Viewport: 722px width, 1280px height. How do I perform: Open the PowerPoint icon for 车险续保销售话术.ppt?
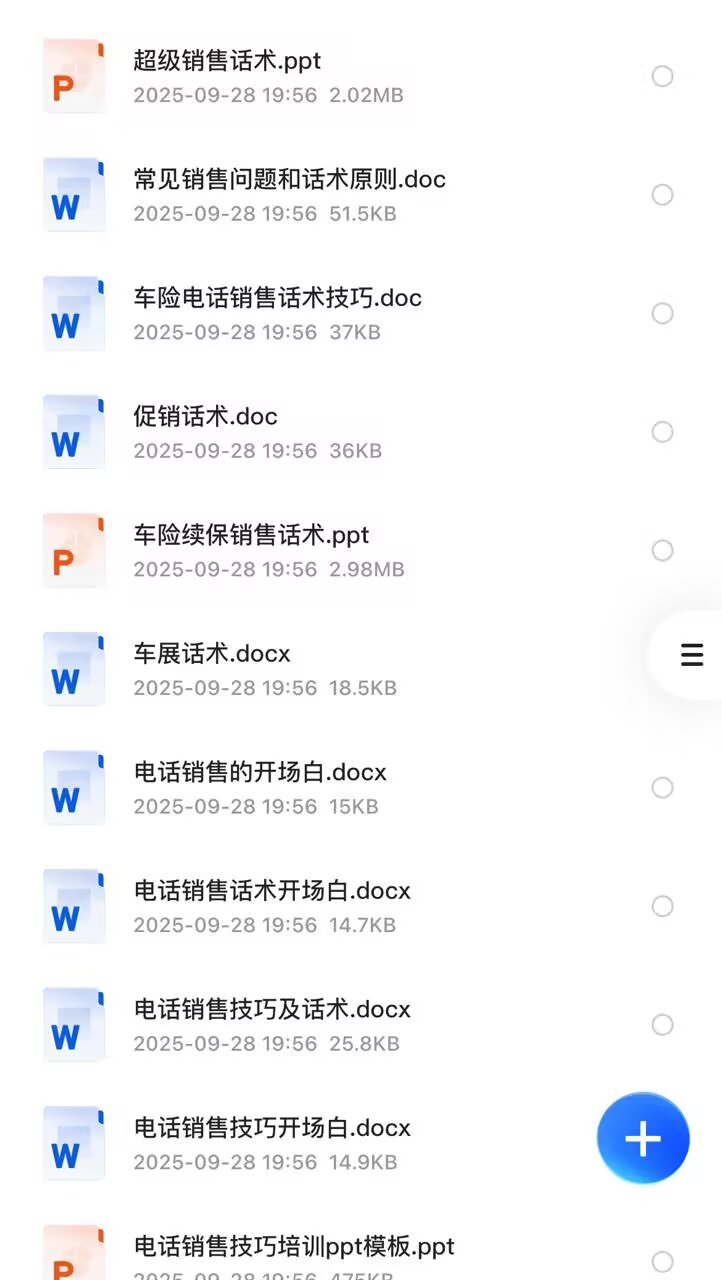[x=74, y=550]
